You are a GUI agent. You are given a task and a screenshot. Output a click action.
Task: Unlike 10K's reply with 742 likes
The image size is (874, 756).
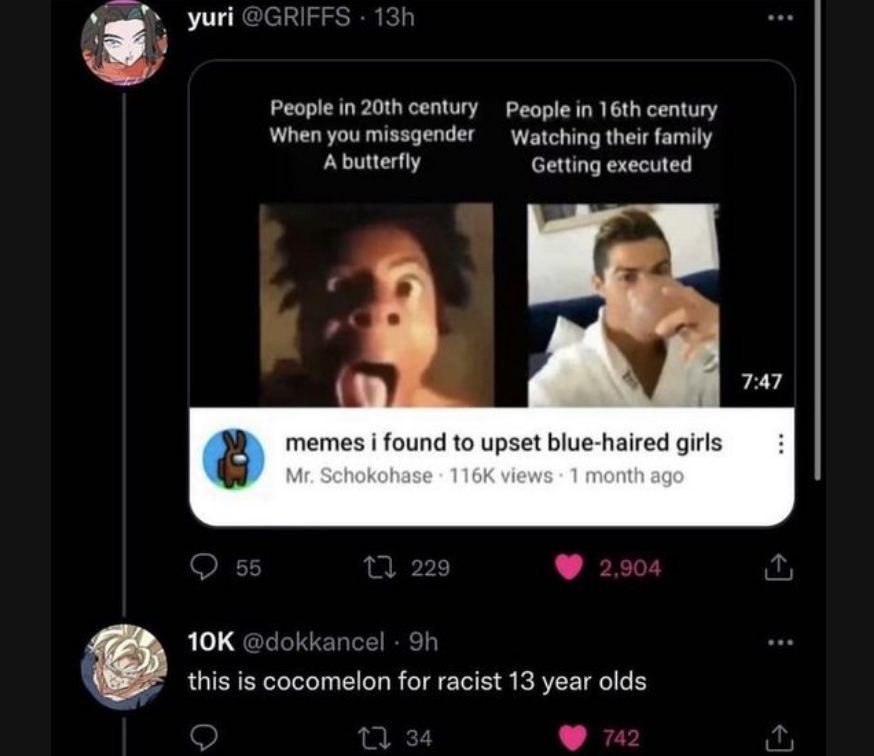573,738
